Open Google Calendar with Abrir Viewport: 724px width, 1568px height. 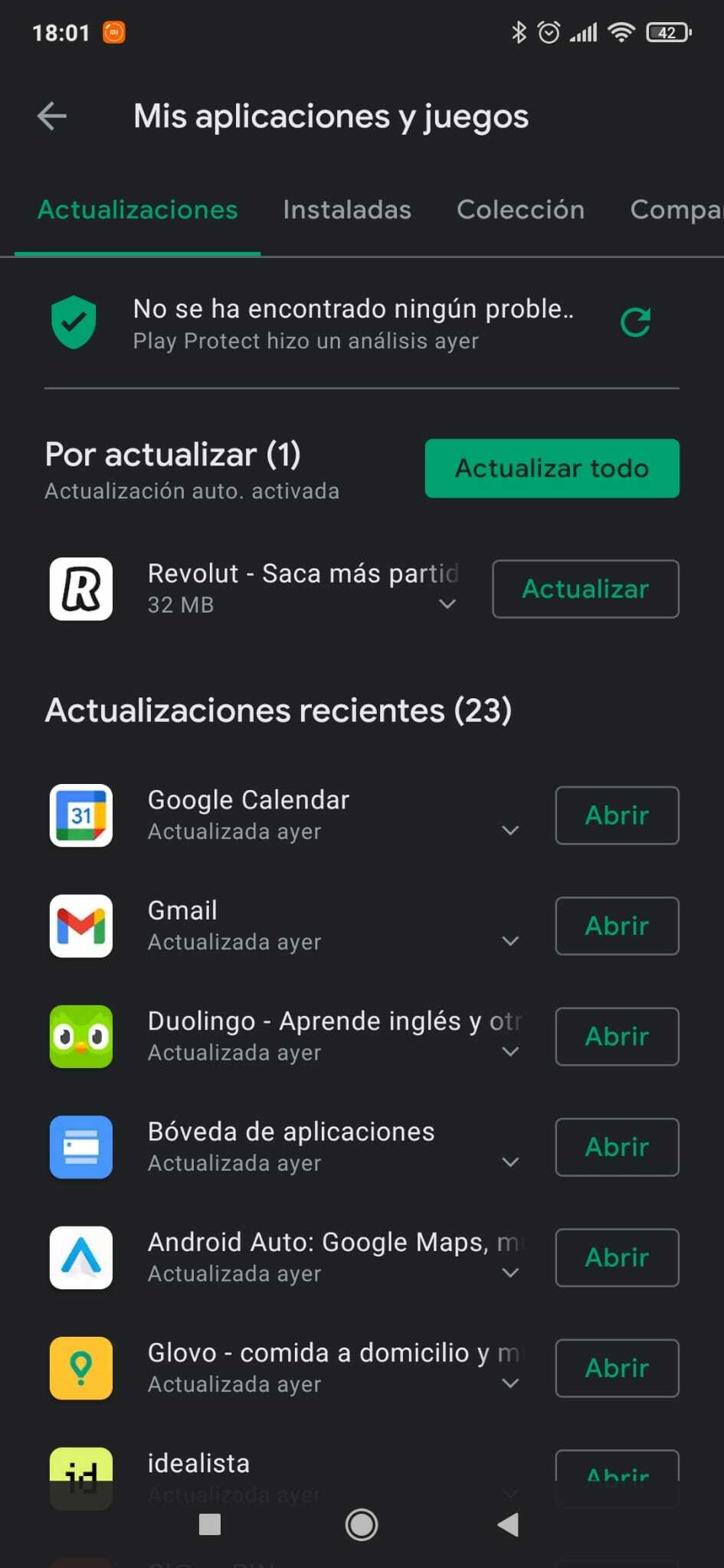617,815
